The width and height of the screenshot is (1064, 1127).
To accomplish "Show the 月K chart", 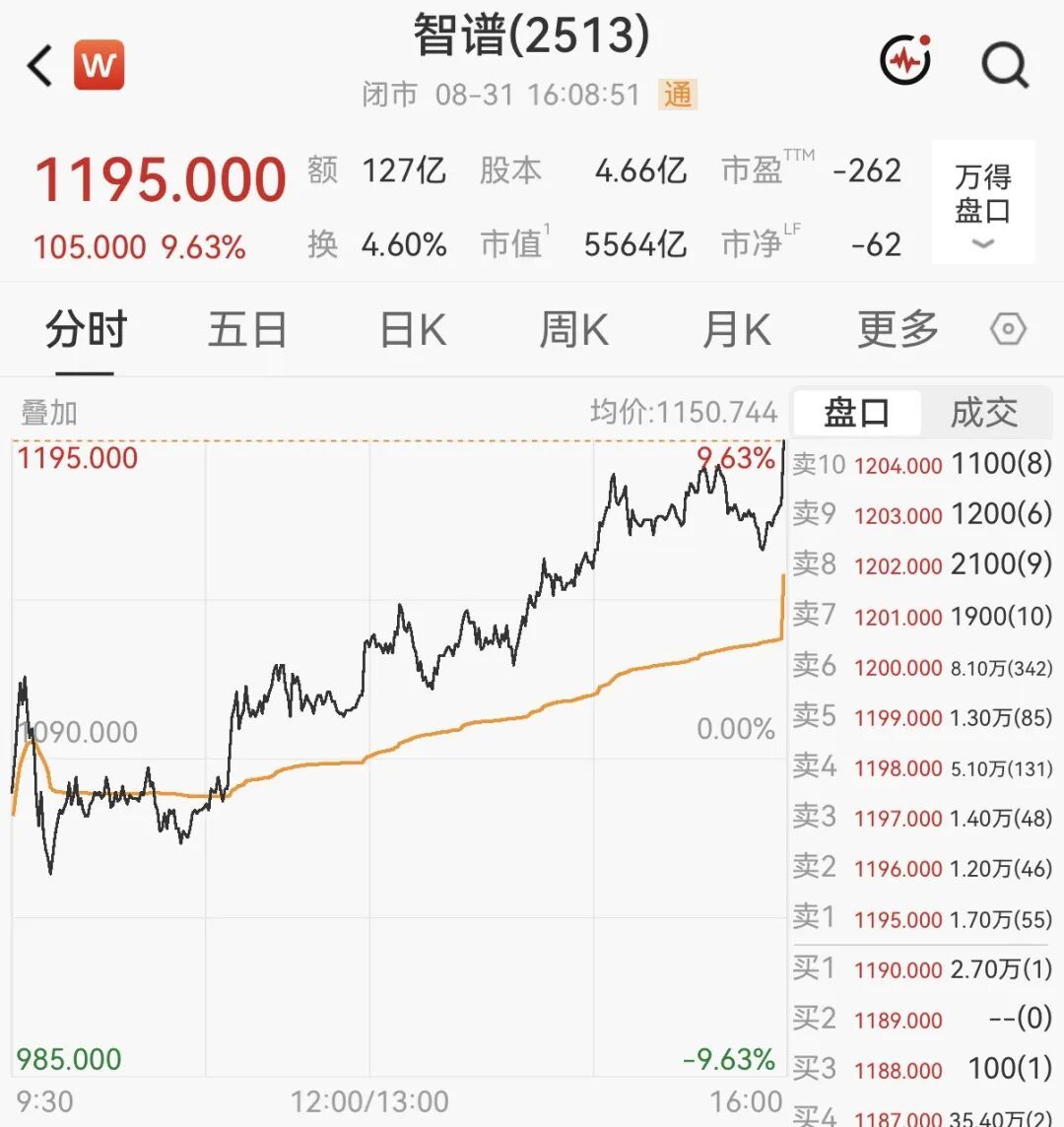I will (736, 331).
